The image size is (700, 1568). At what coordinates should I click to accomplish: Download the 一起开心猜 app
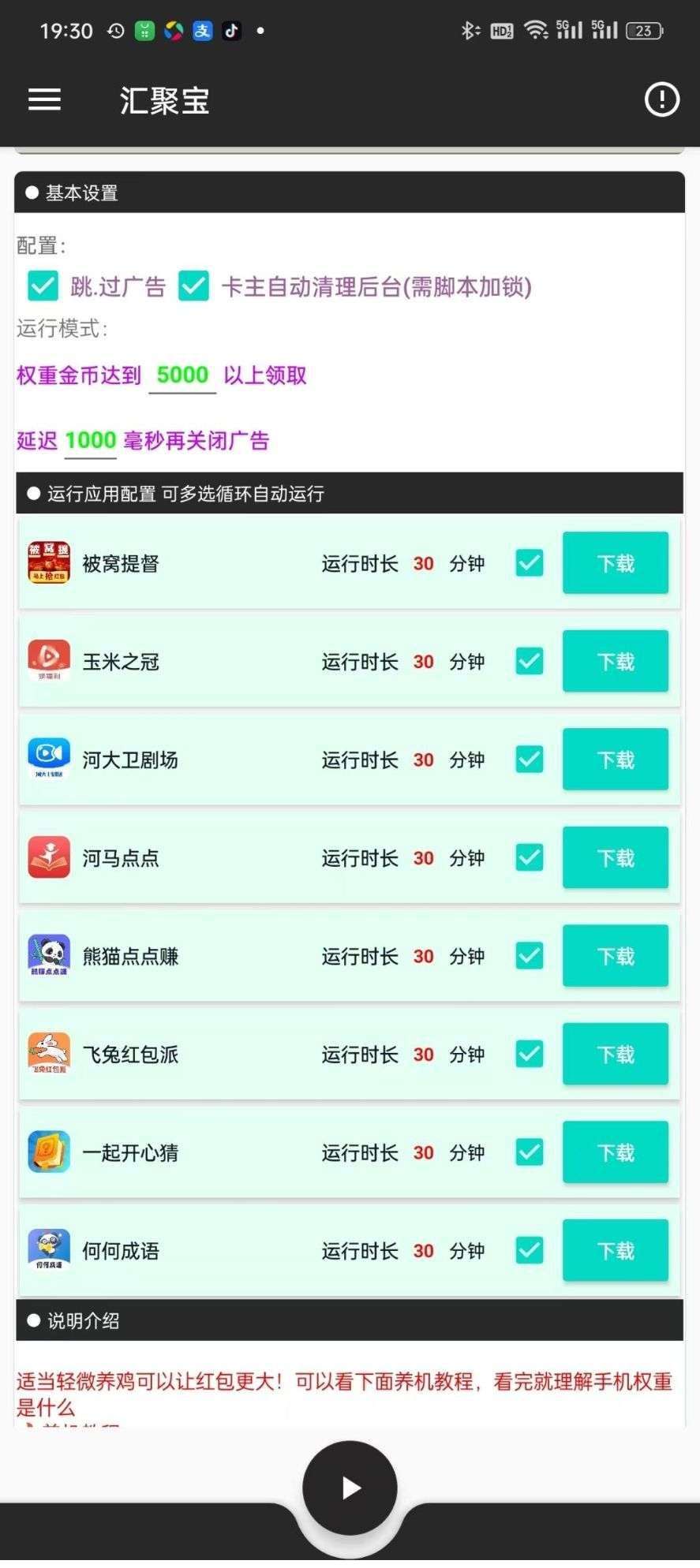pyautogui.click(x=615, y=1152)
